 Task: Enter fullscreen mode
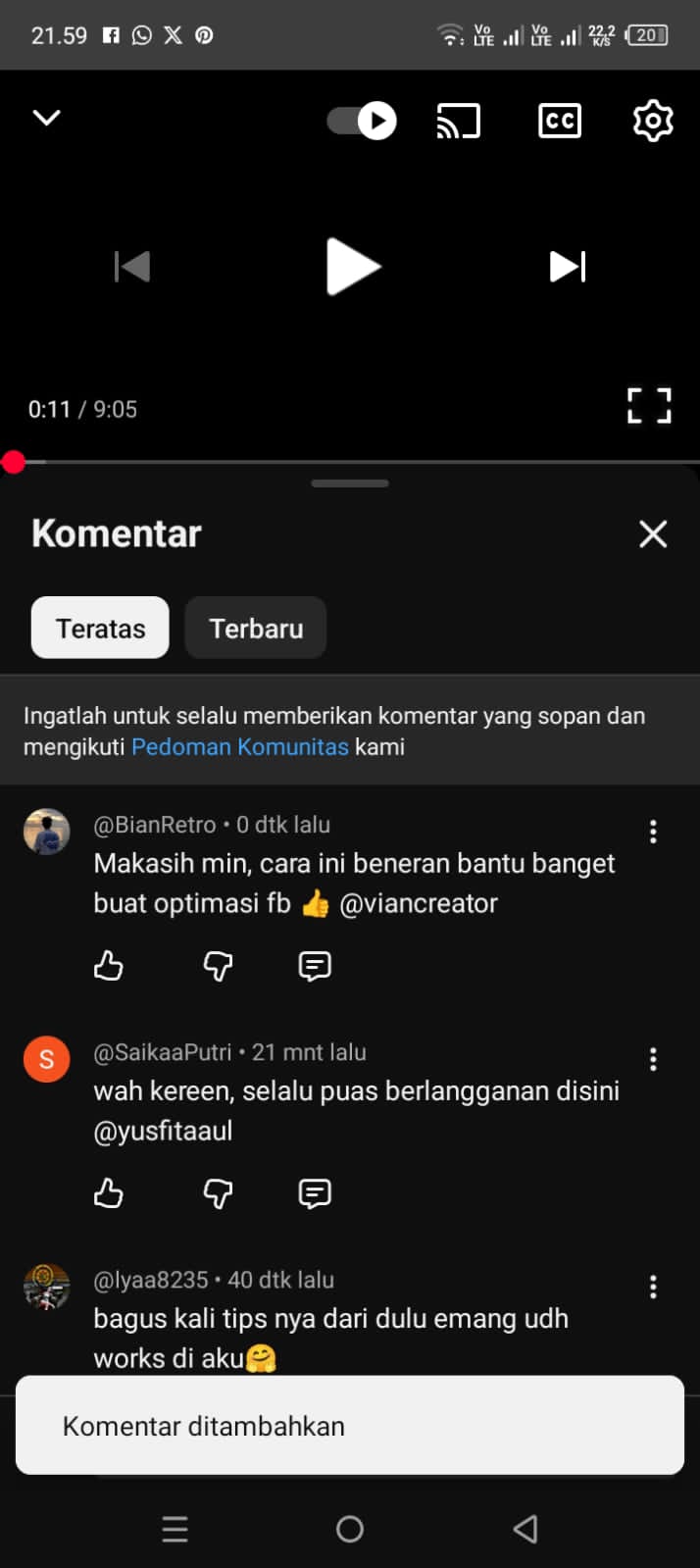coord(649,406)
